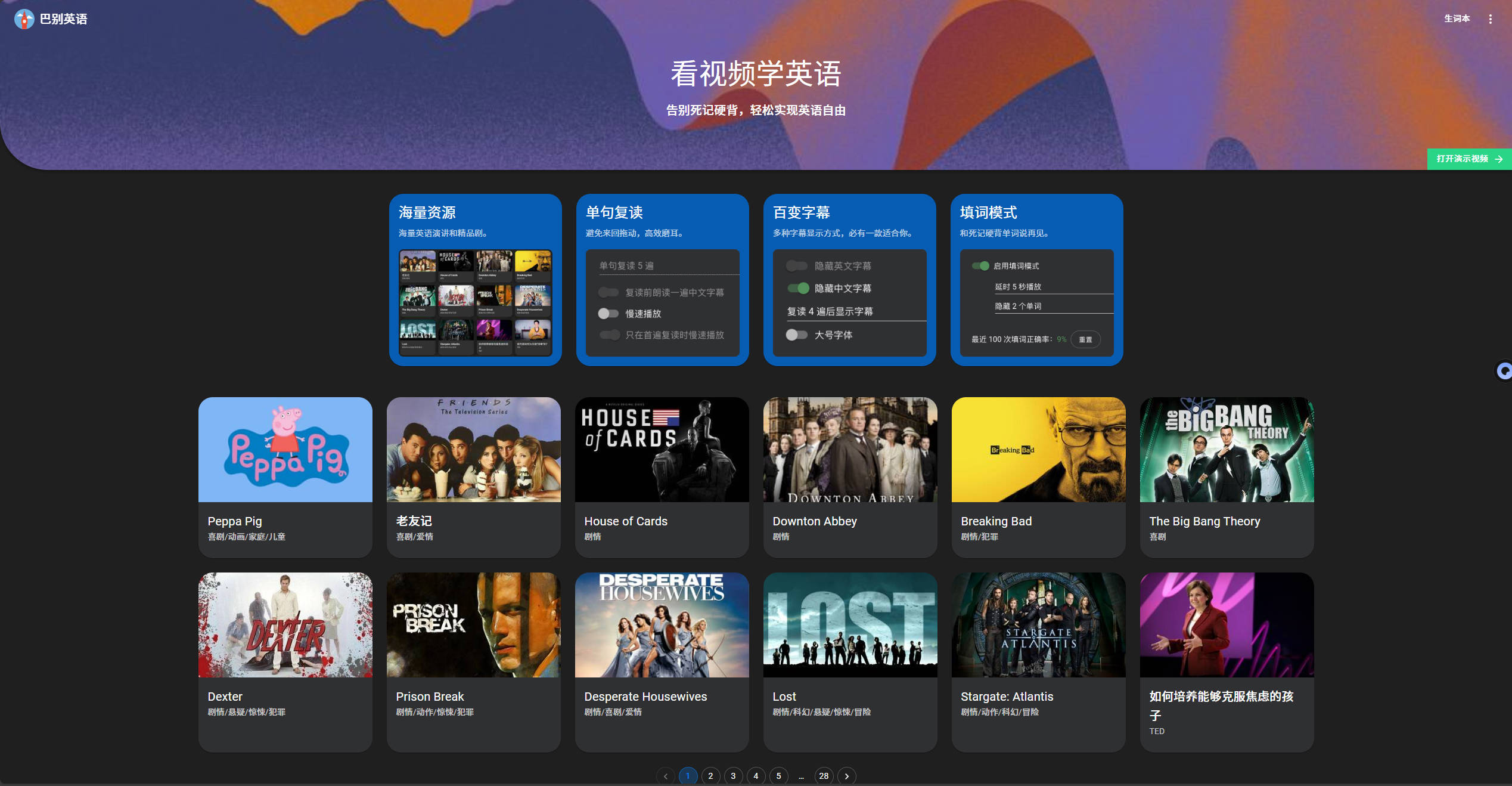Tap the 巴别英语 home logo

point(51,19)
